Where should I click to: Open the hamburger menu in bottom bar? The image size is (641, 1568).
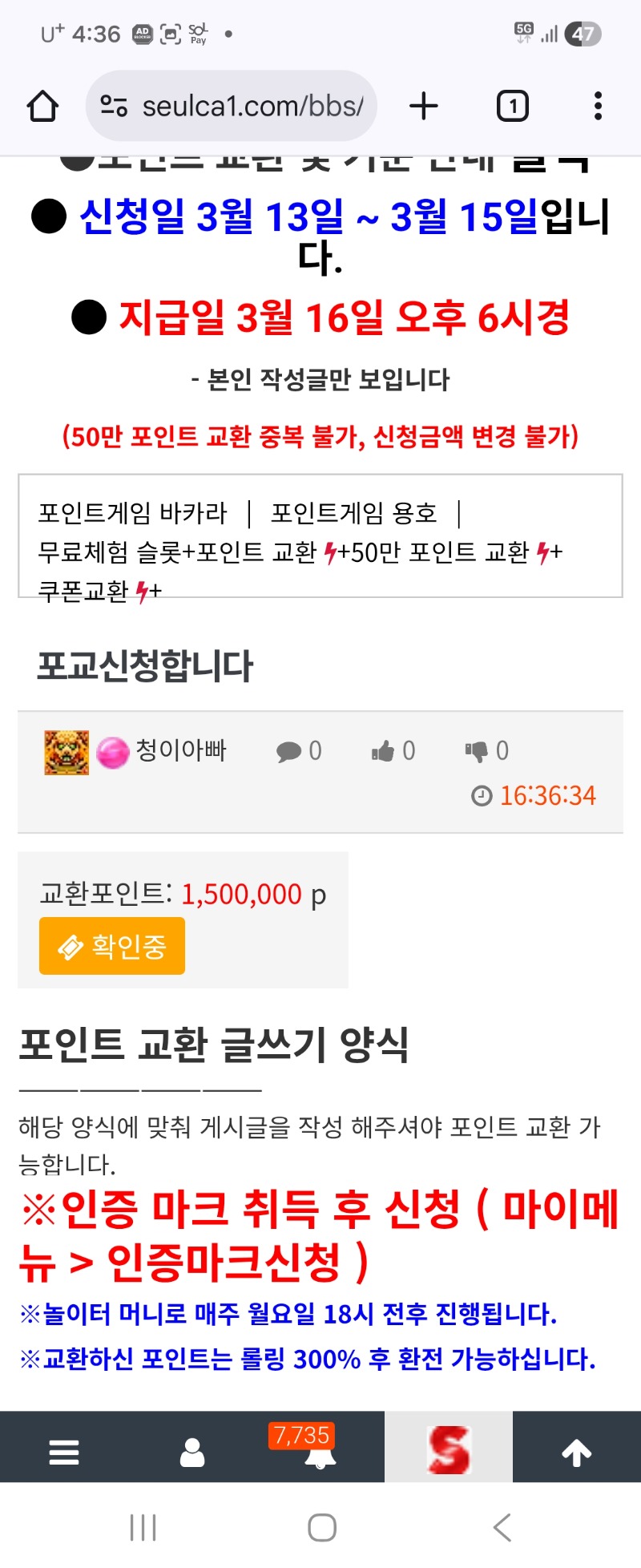[x=64, y=1452]
